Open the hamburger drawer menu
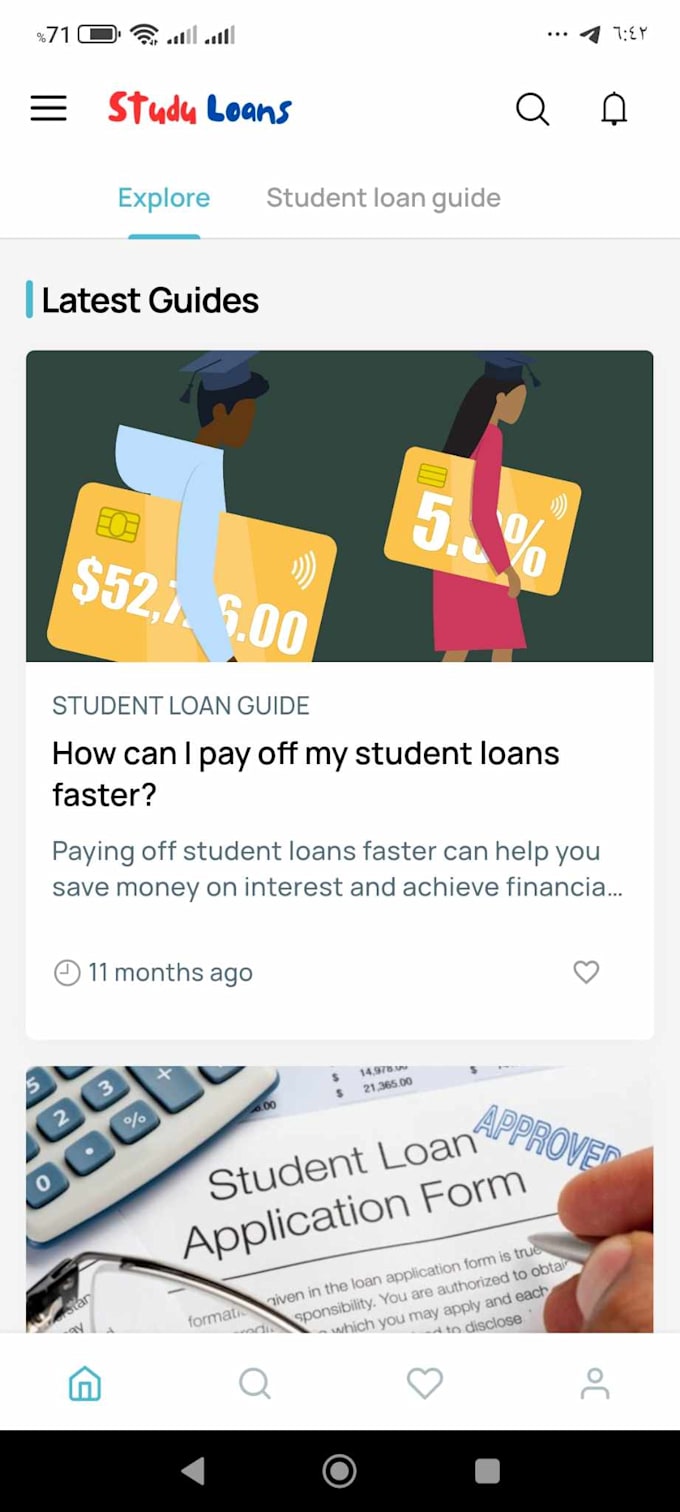Screen dimensions: 680x1512 coord(48,108)
